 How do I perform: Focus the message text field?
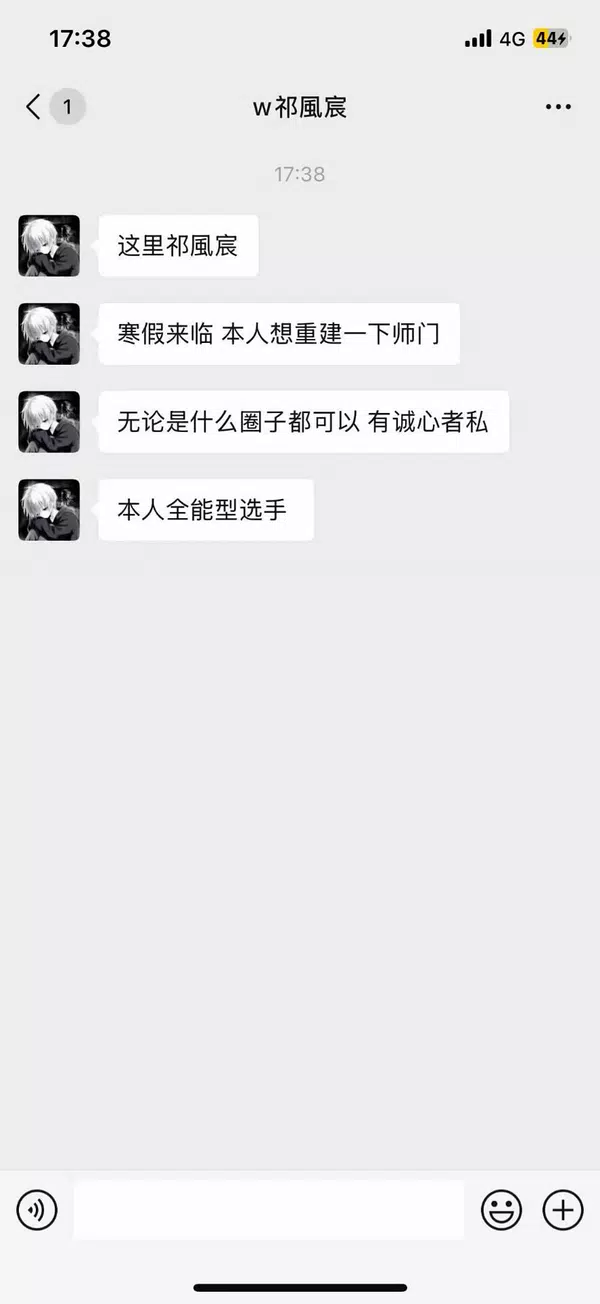point(268,1211)
